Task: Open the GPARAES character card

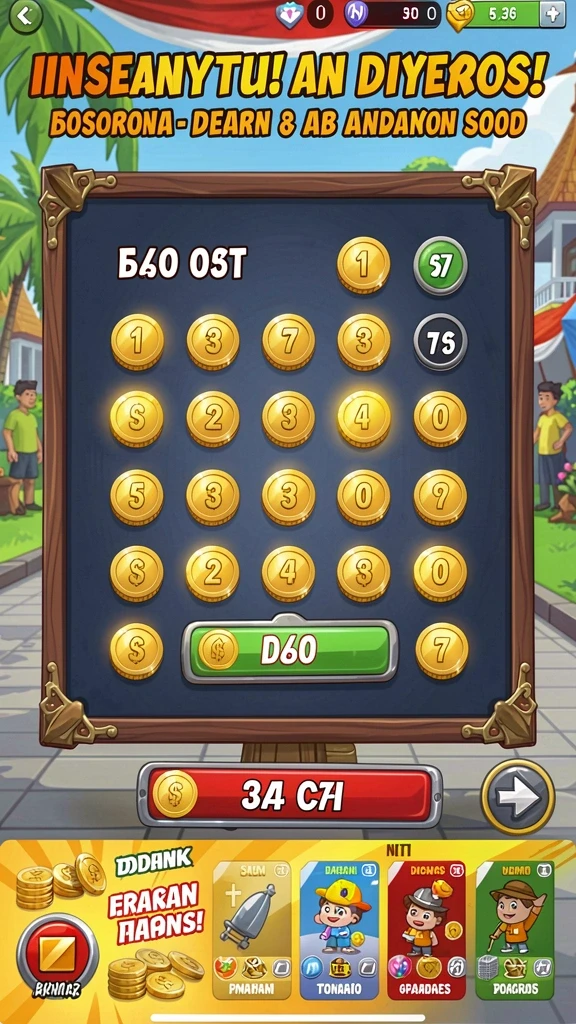Action: click(x=427, y=930)
